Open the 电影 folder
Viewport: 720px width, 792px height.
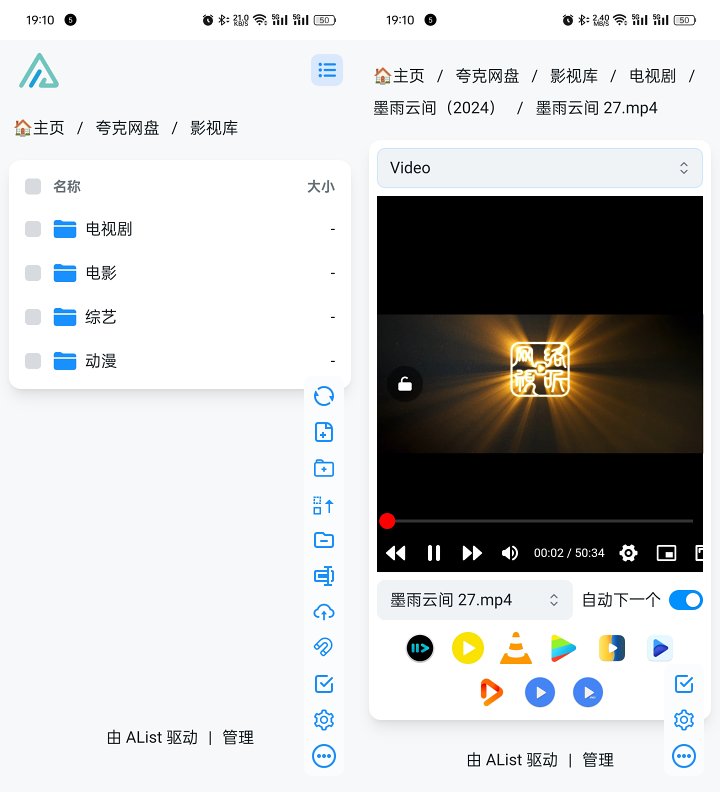pos(101,273)
